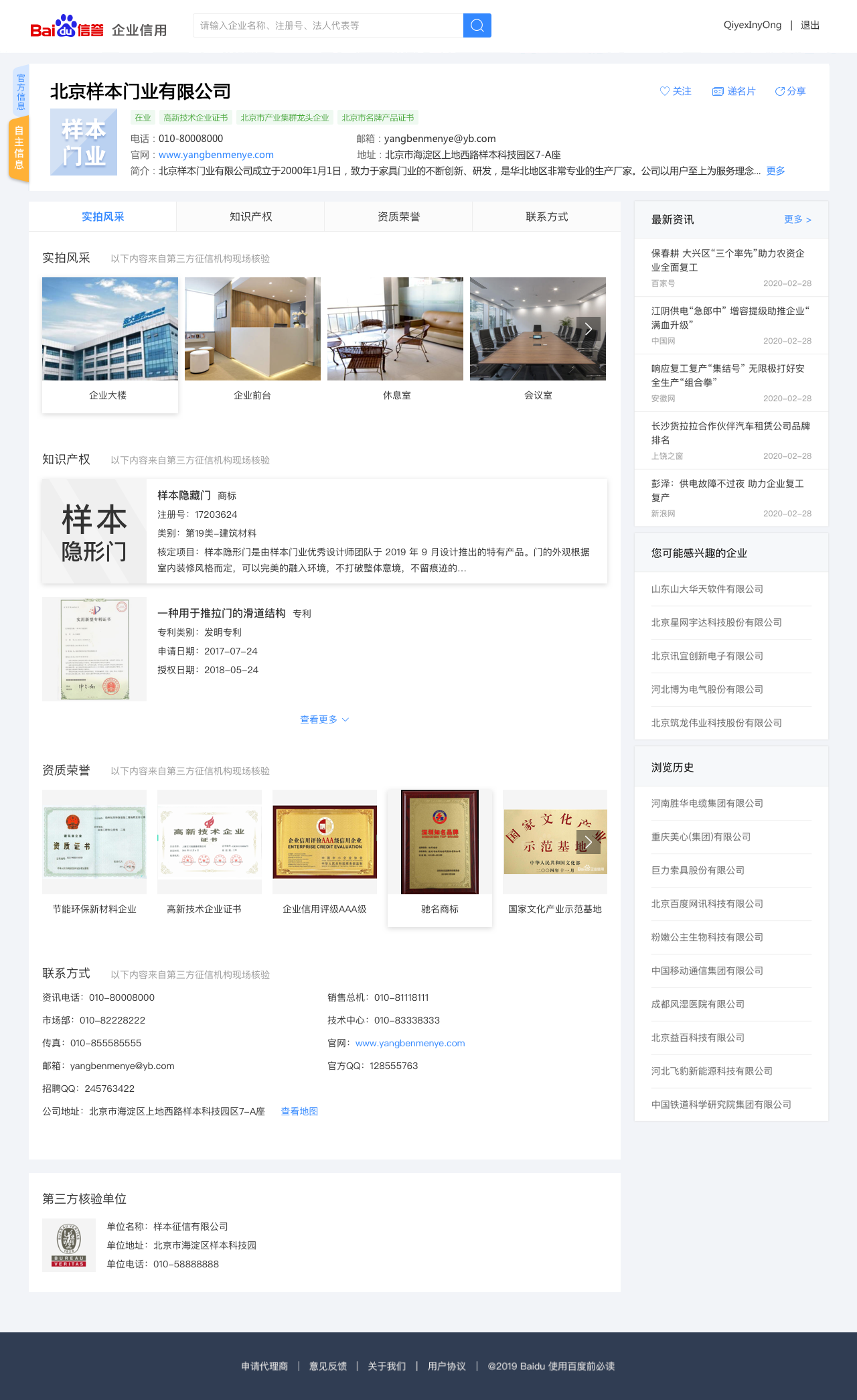Open 山东山大华天软件有限公司 in suggested companies
The width and height of the screenshot is (857, 1400).
pos(707,589)
